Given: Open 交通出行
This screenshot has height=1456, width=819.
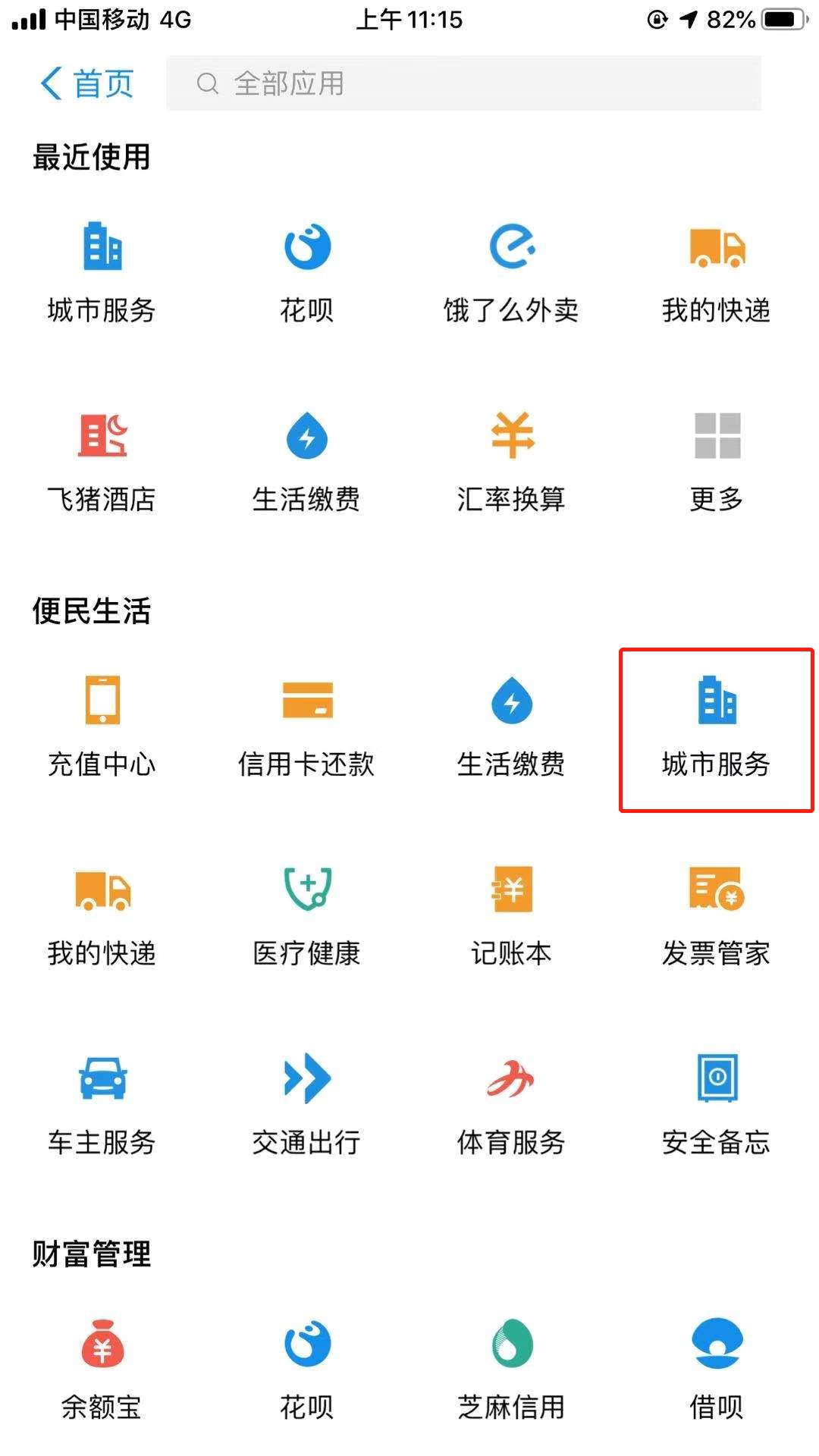Looking at the screenshot, I should point(306,1104).
